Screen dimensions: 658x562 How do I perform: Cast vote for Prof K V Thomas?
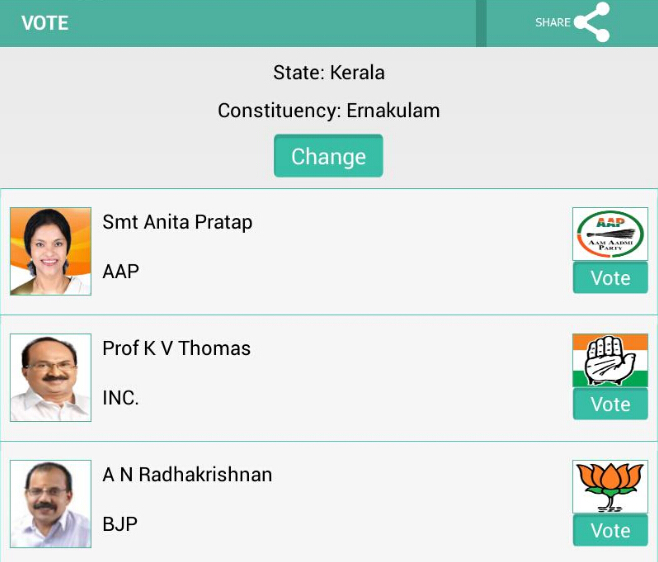tap(610, 404)
